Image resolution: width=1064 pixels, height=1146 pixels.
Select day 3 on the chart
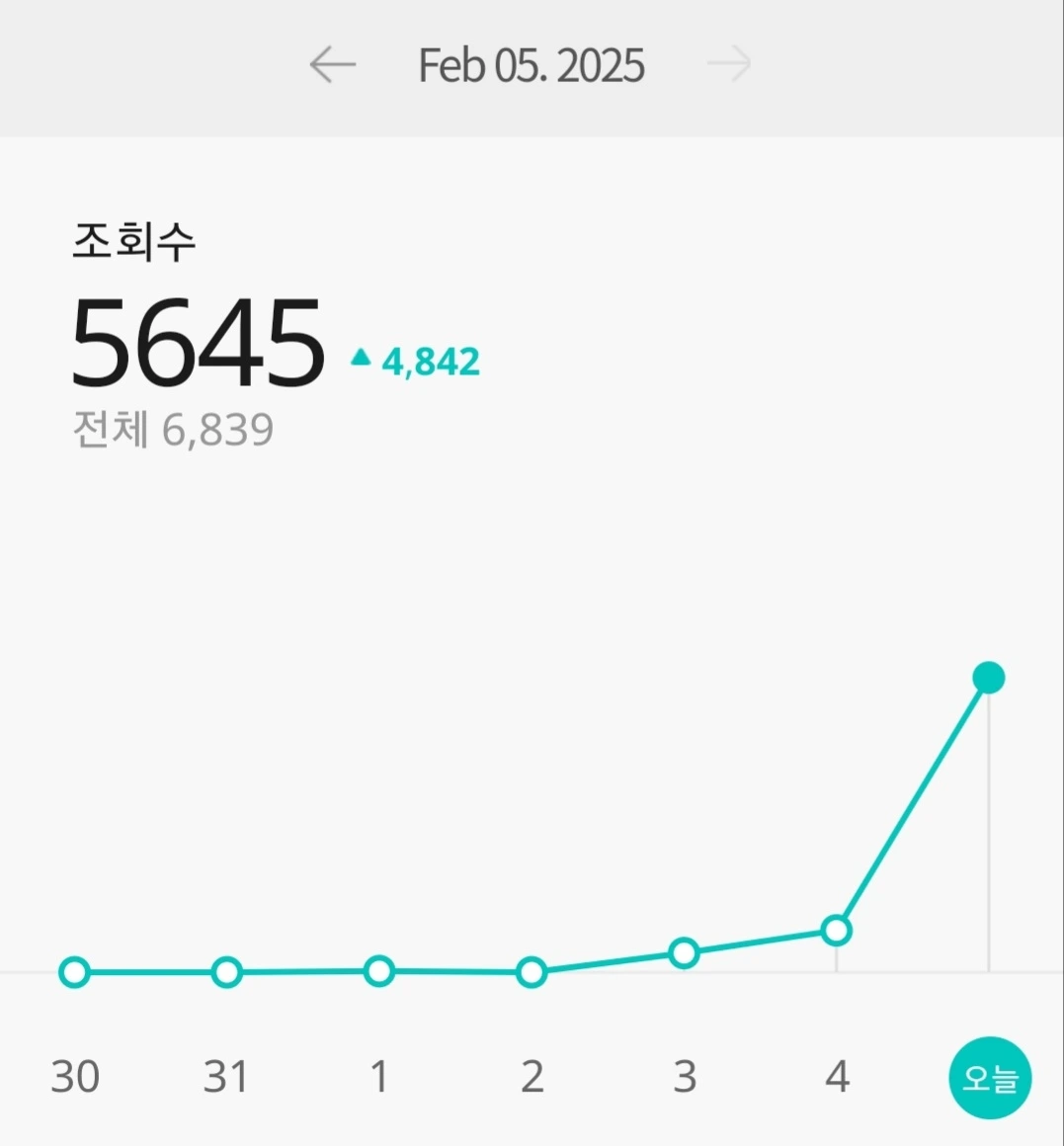685,1077
